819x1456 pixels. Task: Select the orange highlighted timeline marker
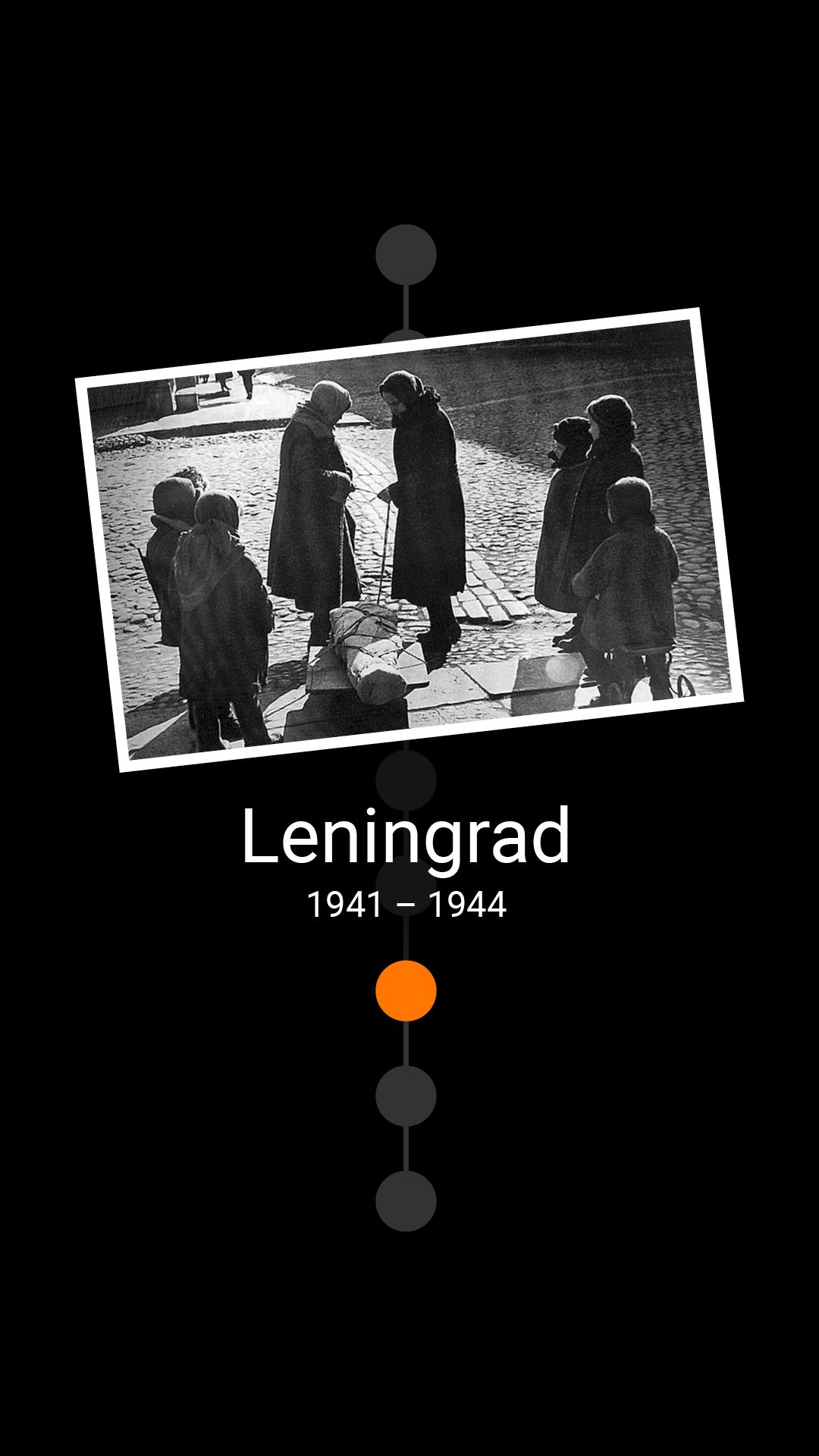coord(406,990)
